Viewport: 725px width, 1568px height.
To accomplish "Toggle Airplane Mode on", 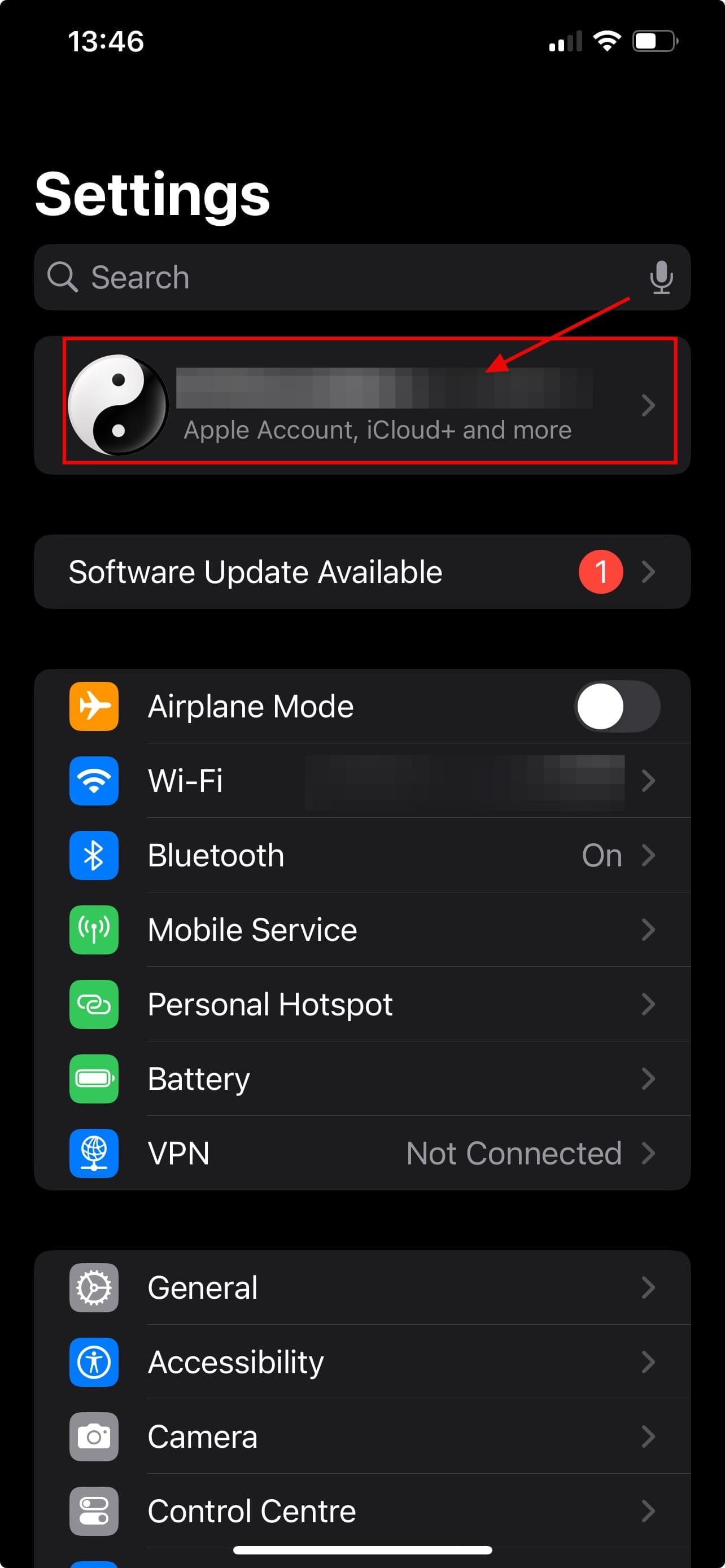I will point(617,706).
